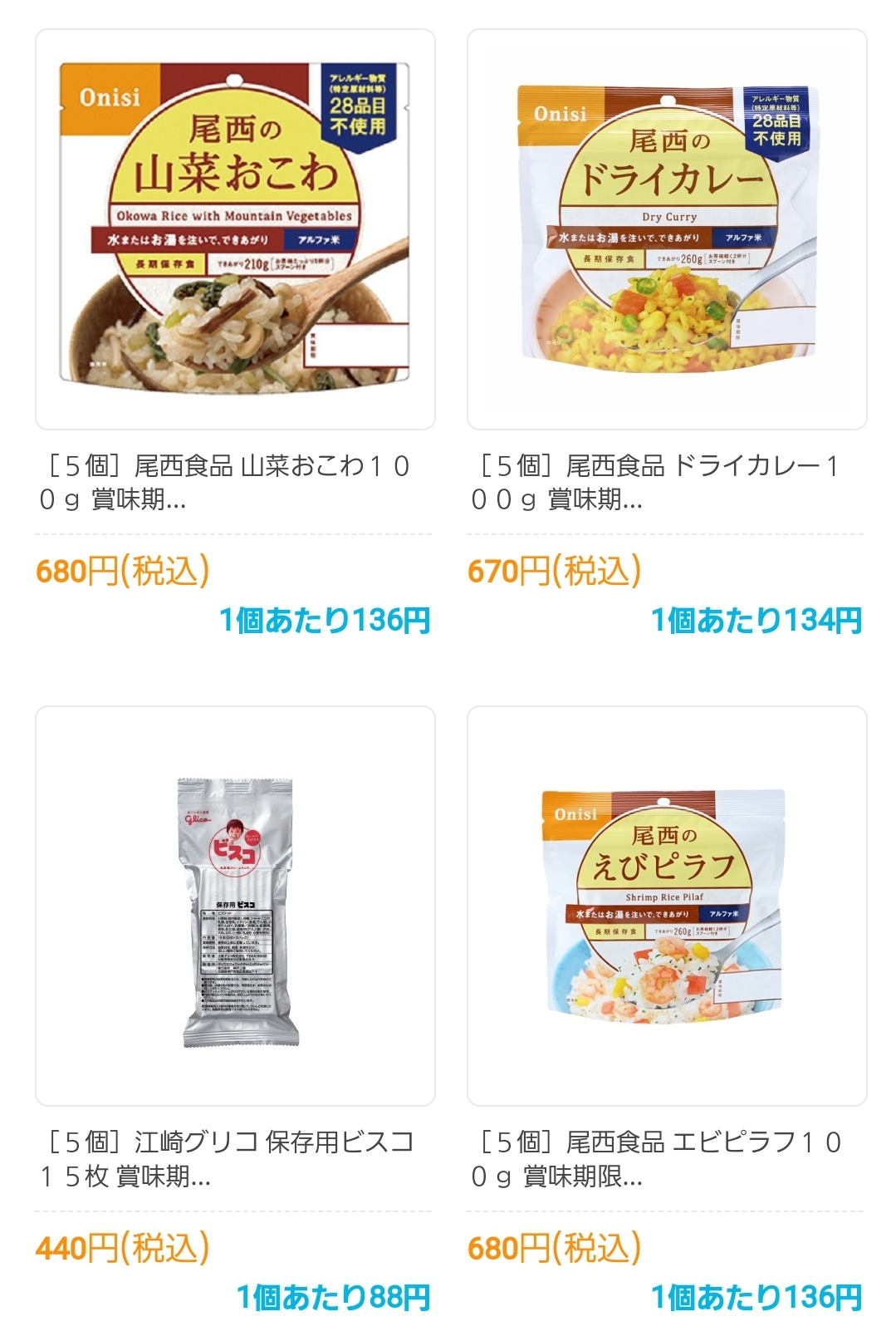Select the エビピラフ product card

pos(667,906)
